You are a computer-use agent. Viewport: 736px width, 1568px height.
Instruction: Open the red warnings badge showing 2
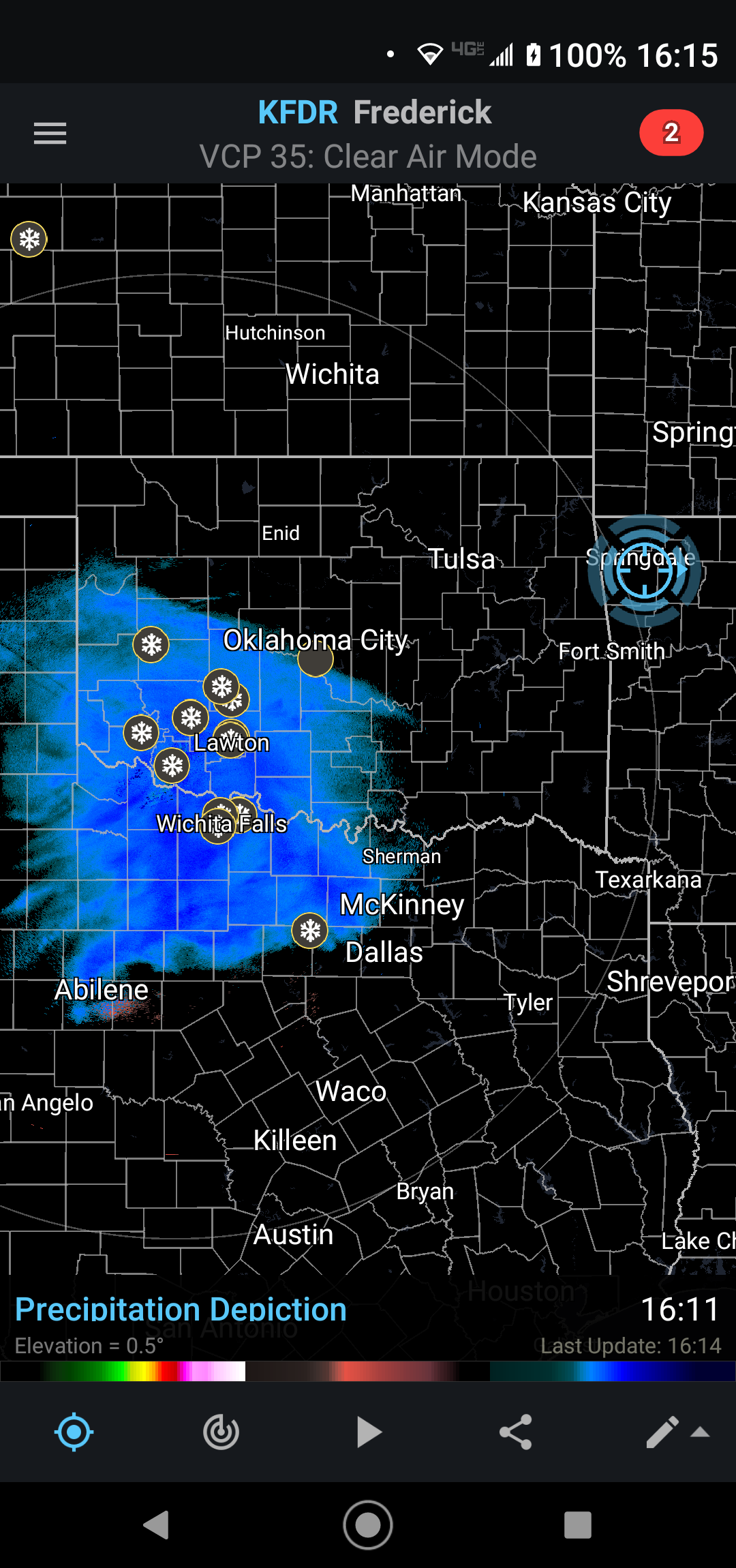tap(671, 133)
